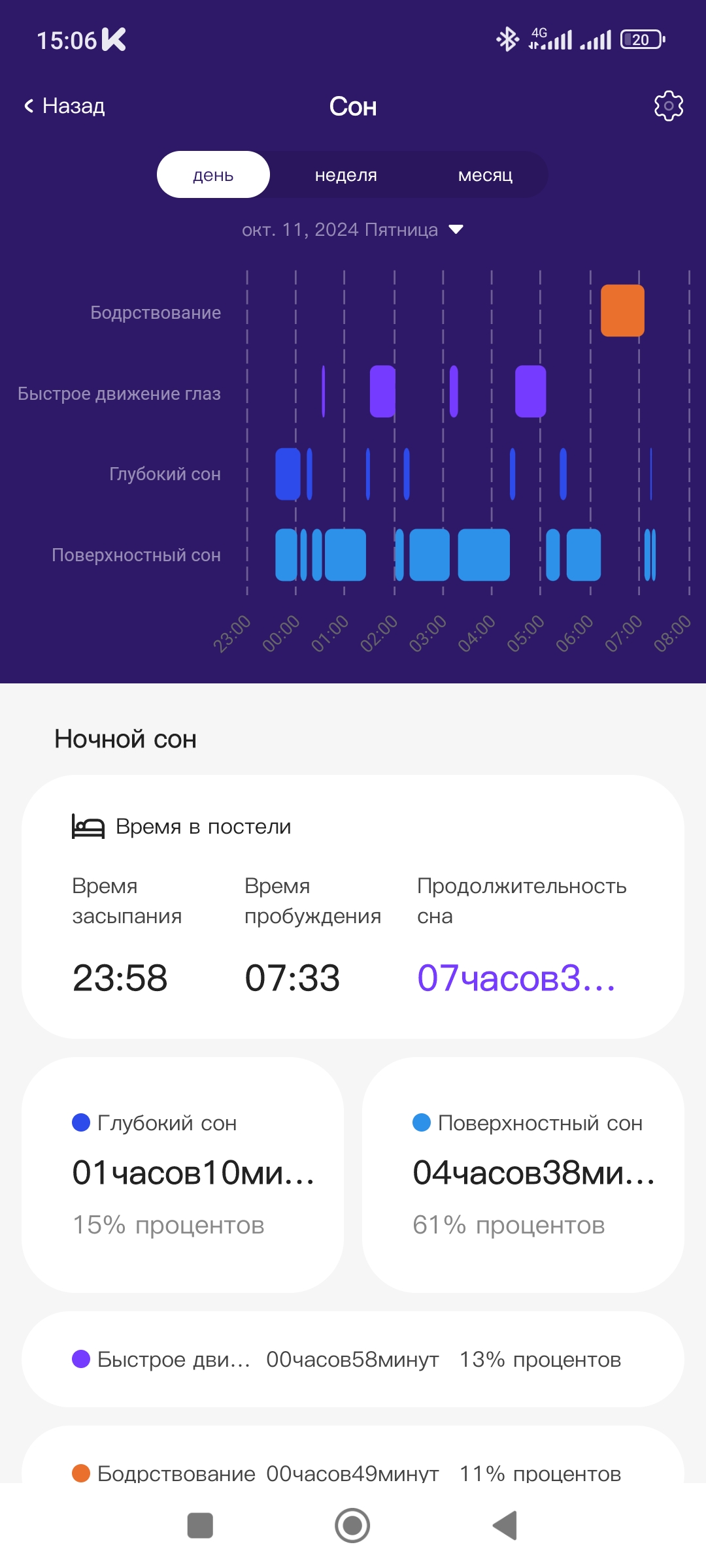Open the date picker for окт. 11, 2024

click(x=353, y=230)
